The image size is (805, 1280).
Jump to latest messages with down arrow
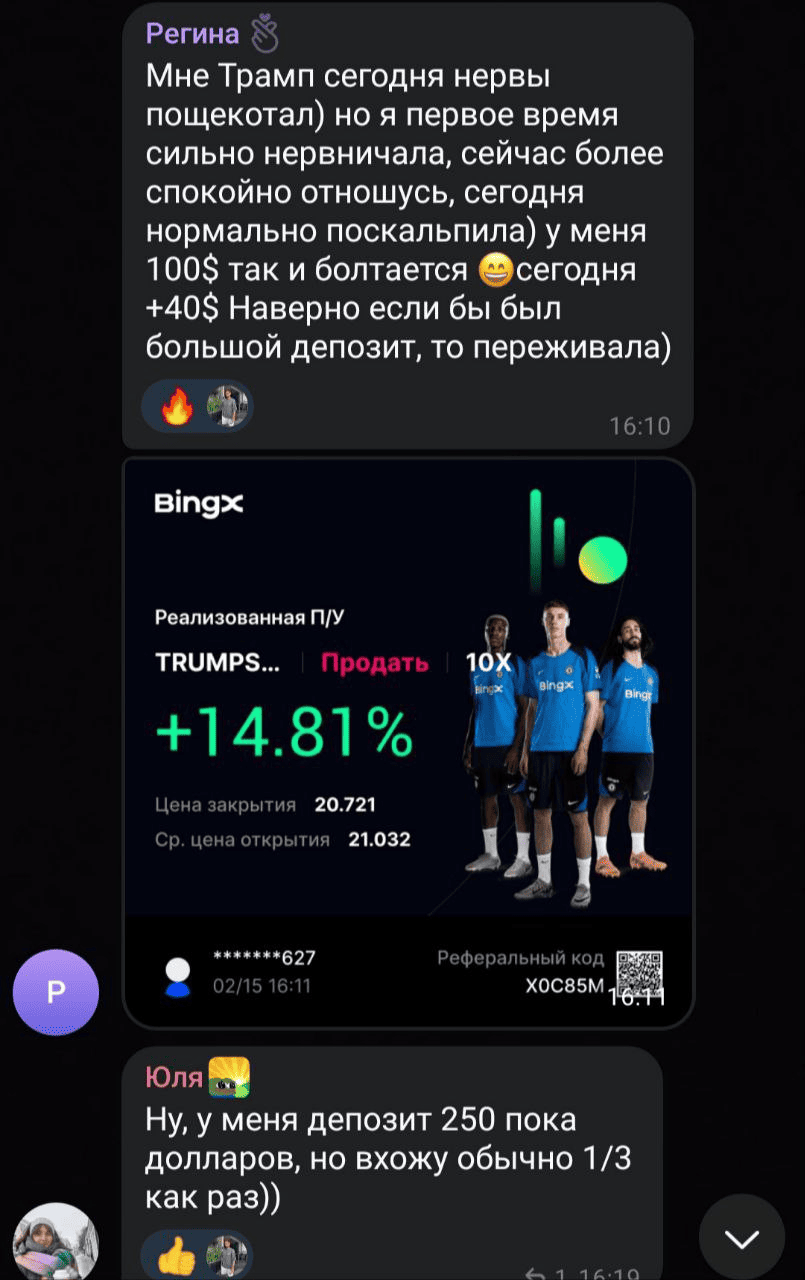tap(742, 1239)
